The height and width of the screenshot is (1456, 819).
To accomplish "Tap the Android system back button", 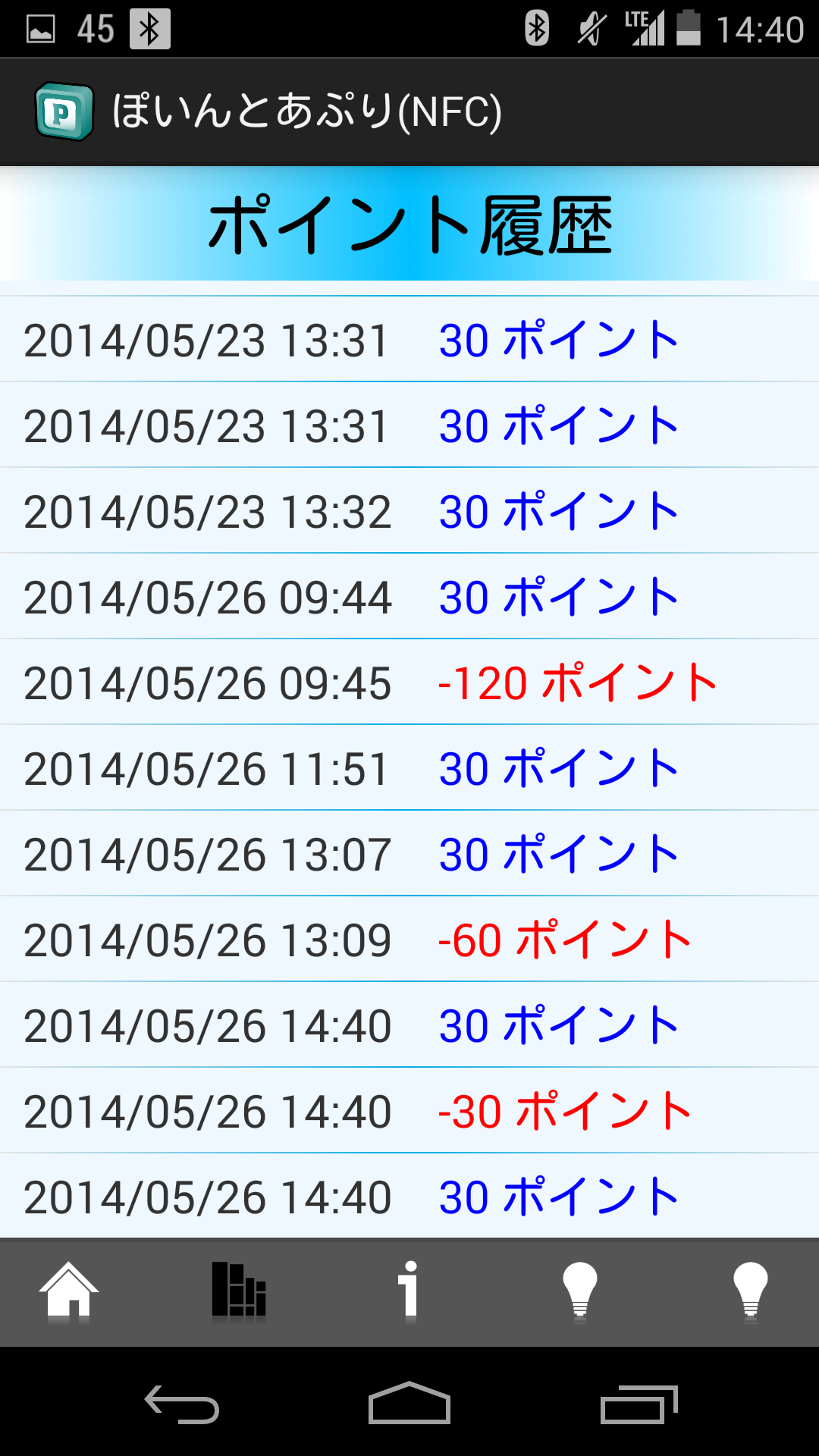I will click(x=182, y=1404).
